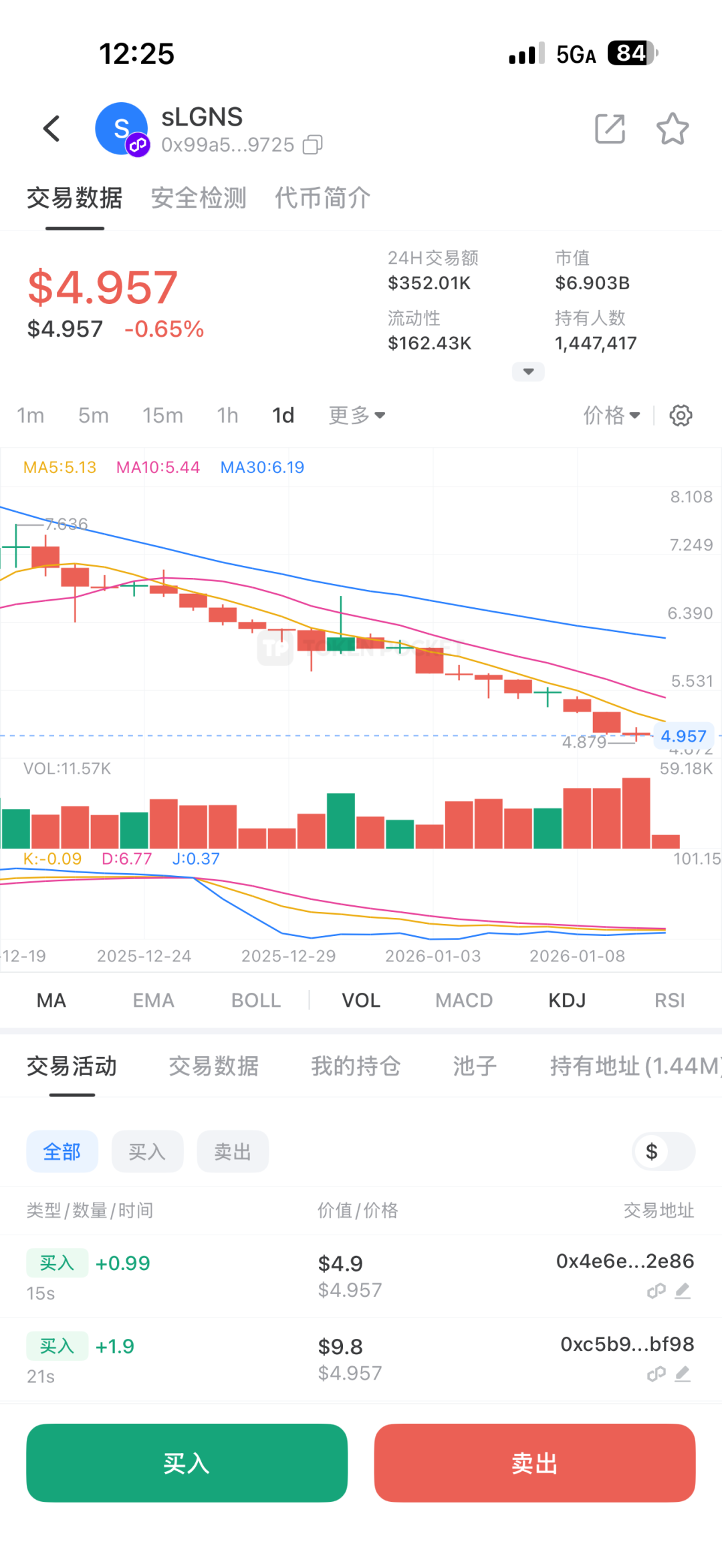Switch to the 安全检测 tab
The image size is (722, 1568).
(x=199, y=198)
